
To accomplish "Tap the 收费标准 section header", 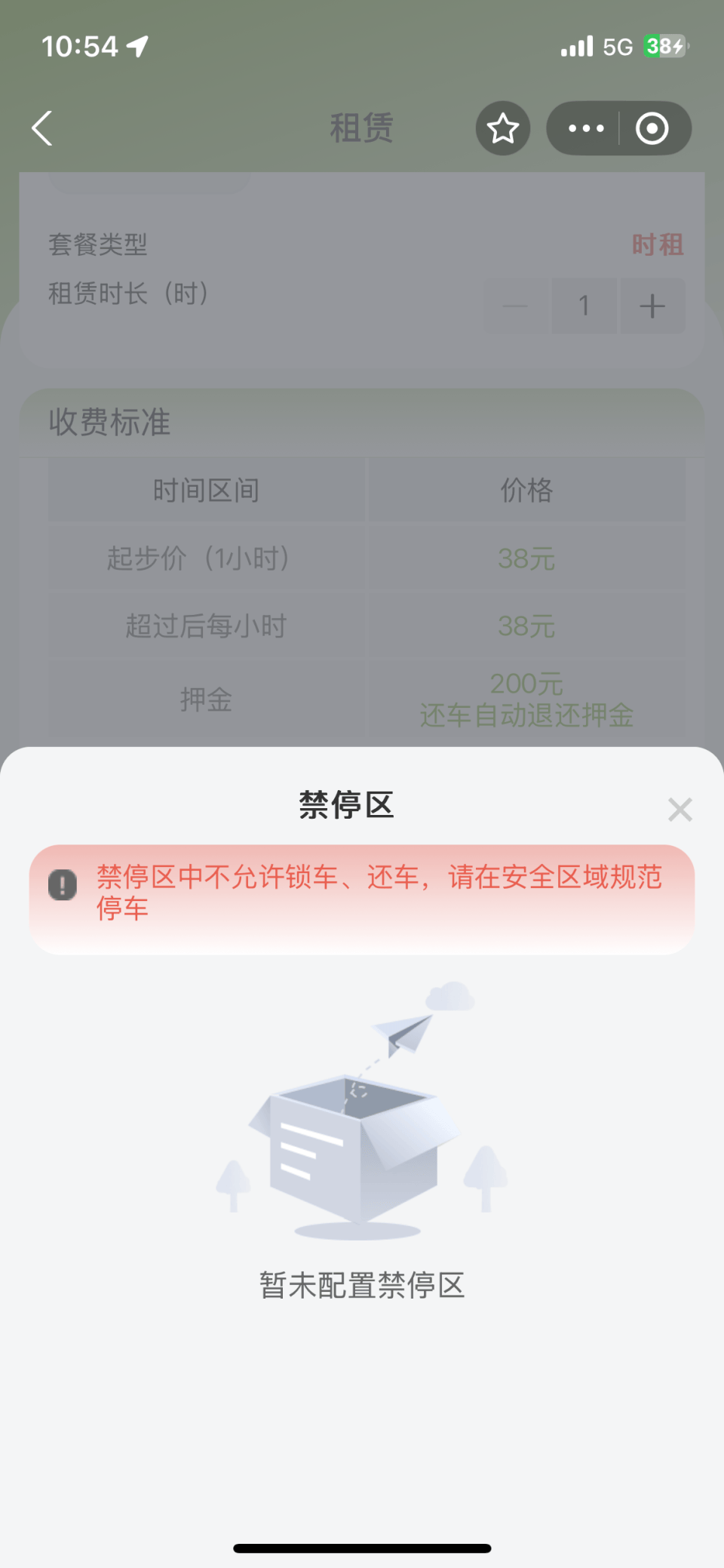I will click(x=109, y=423).
